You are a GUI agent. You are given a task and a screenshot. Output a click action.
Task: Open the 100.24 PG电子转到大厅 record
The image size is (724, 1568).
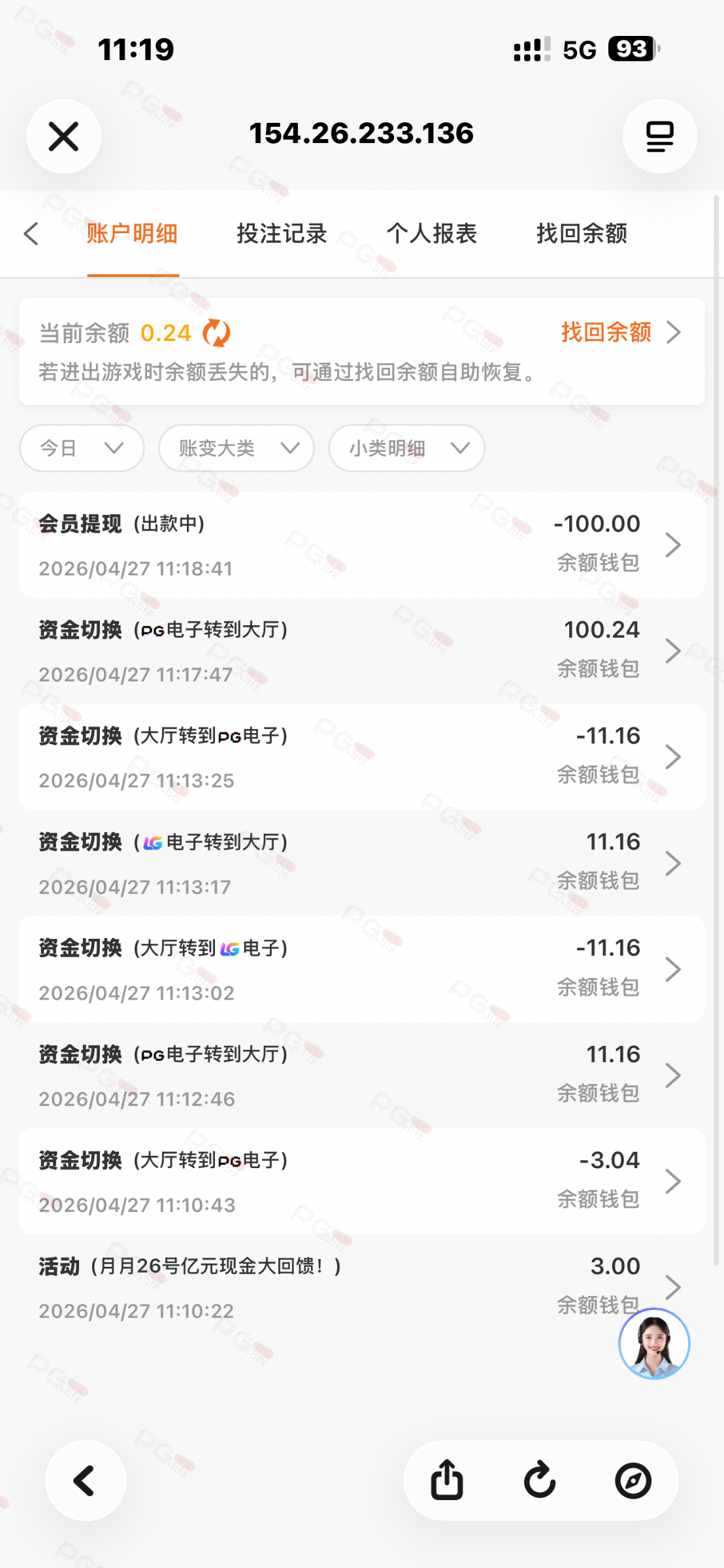361,651
